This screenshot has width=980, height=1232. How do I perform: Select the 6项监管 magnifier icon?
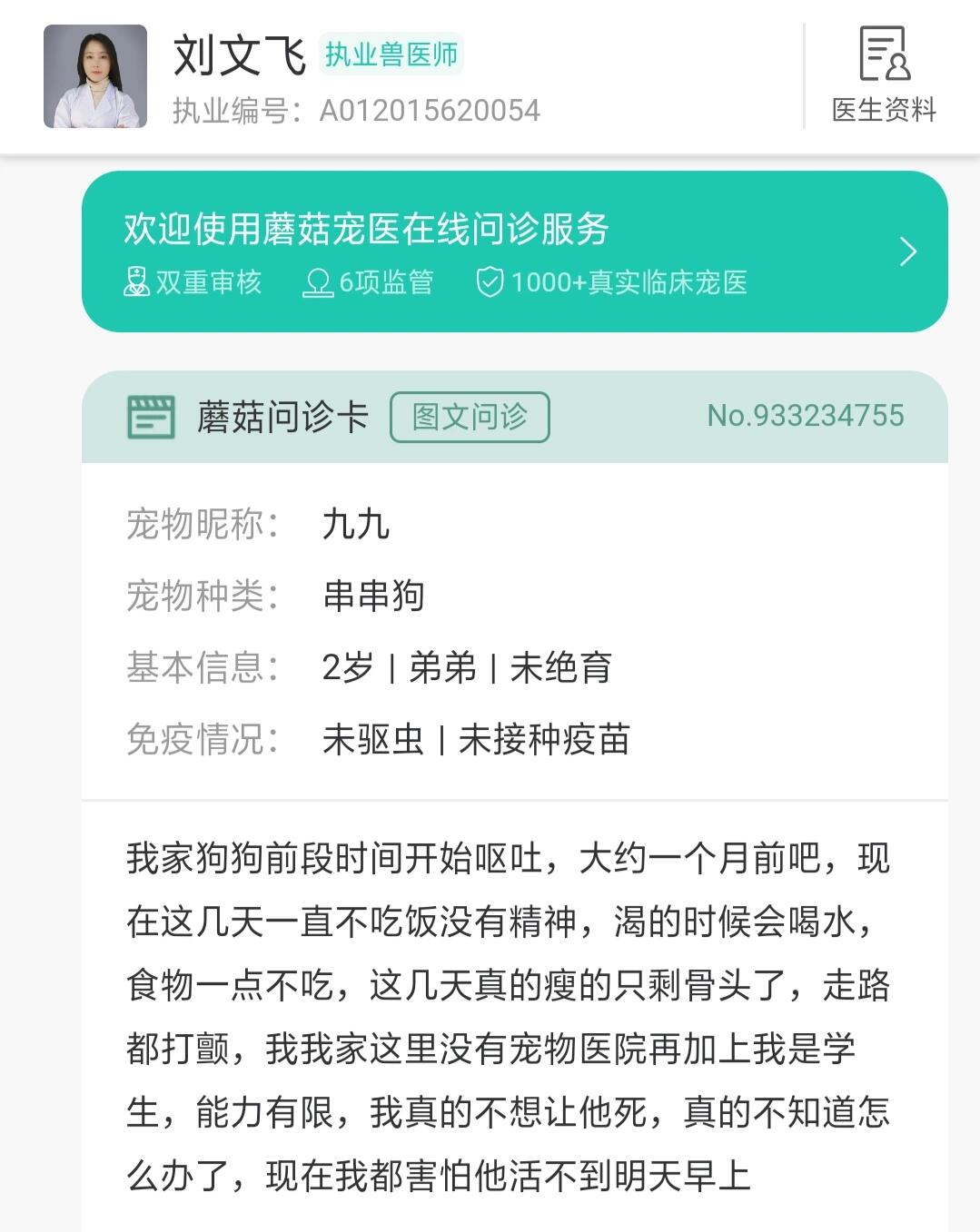(320, 281)
